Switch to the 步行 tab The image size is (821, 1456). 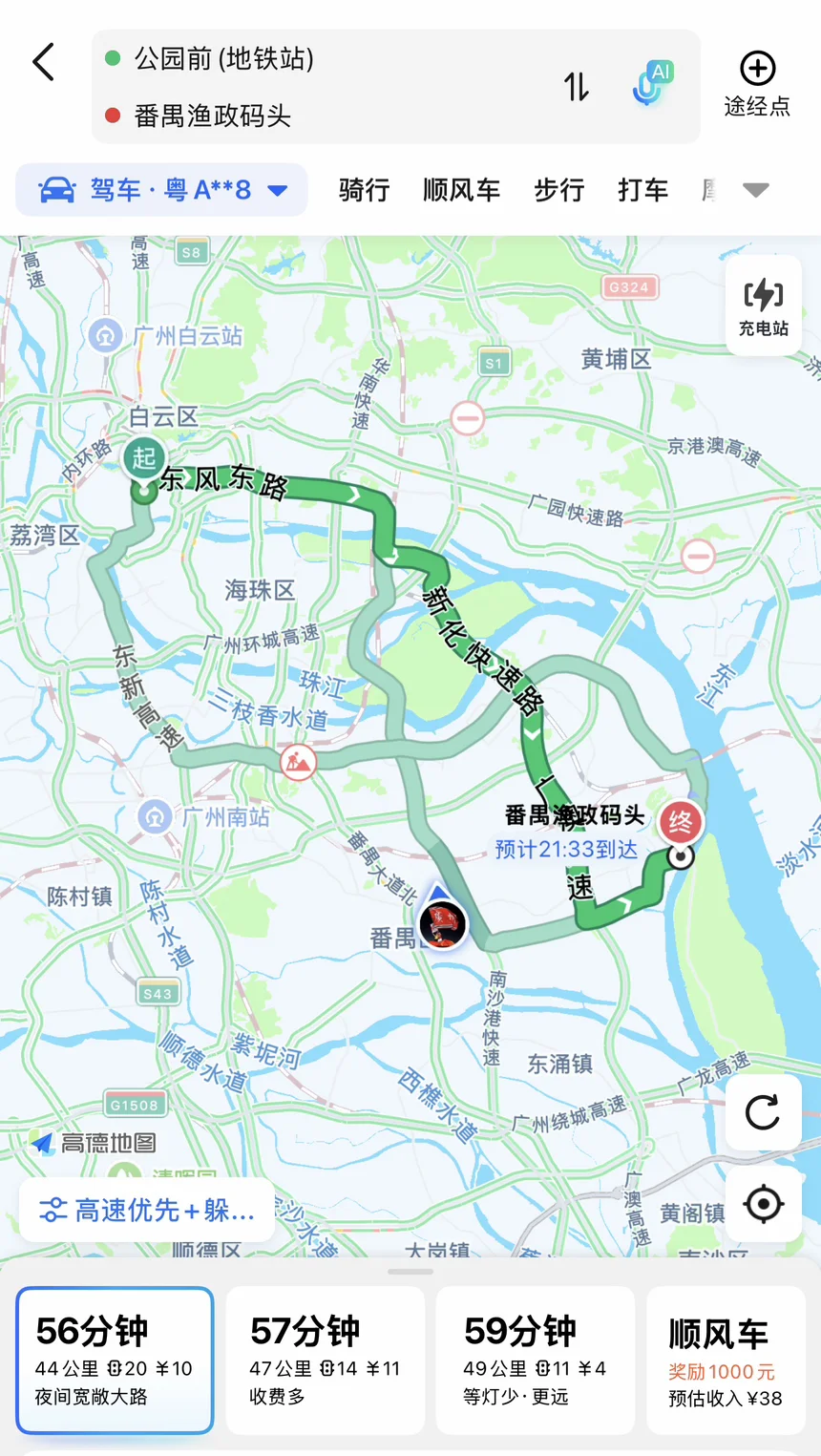point(558,190)
